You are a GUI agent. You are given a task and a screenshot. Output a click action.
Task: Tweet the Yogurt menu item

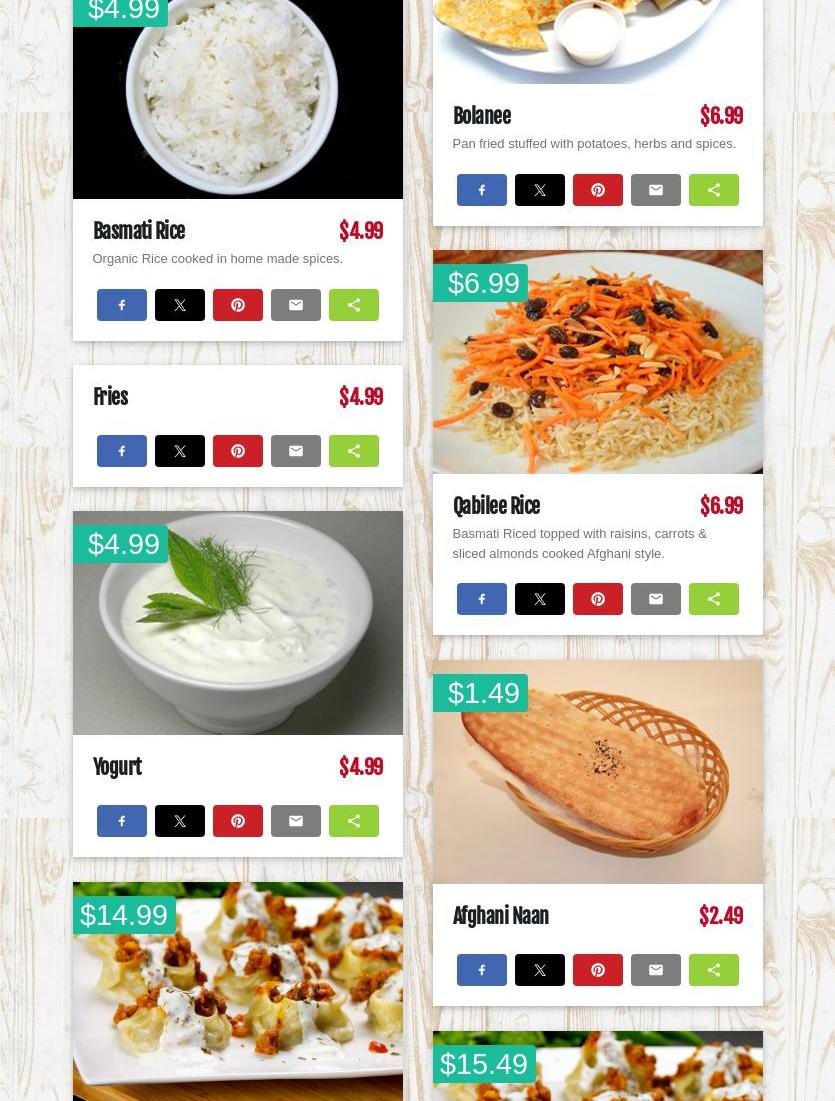180,821
